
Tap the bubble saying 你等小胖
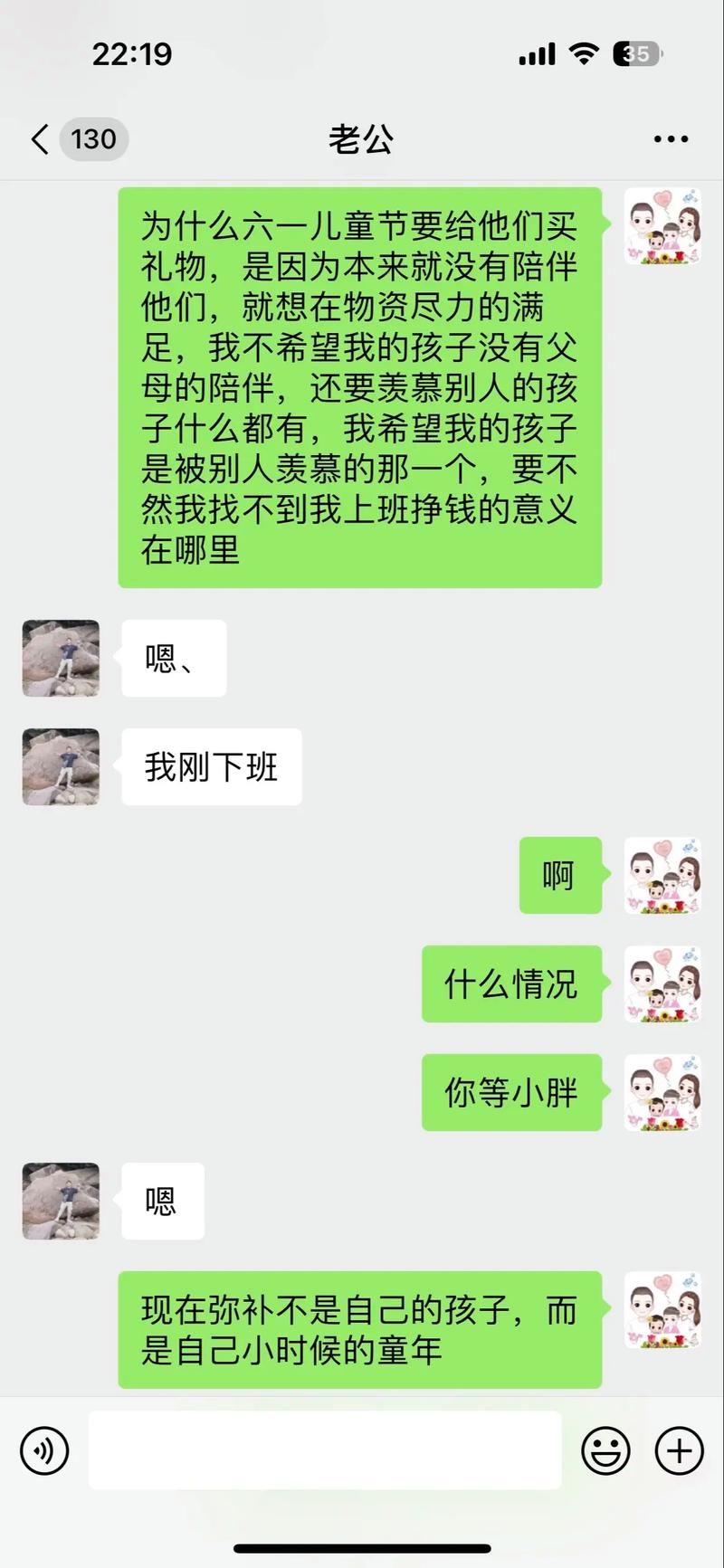(511, 1093)
